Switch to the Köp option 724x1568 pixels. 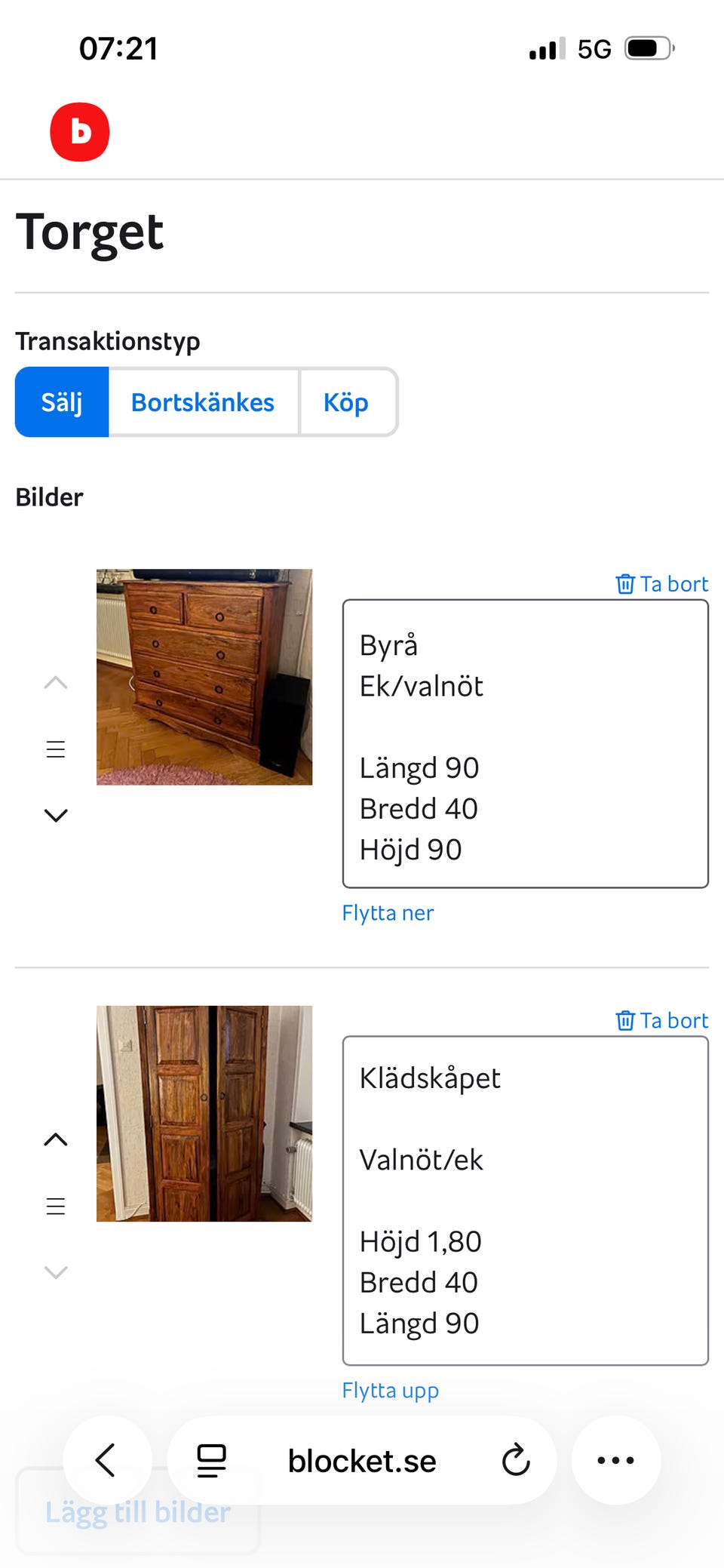(345, 402)
